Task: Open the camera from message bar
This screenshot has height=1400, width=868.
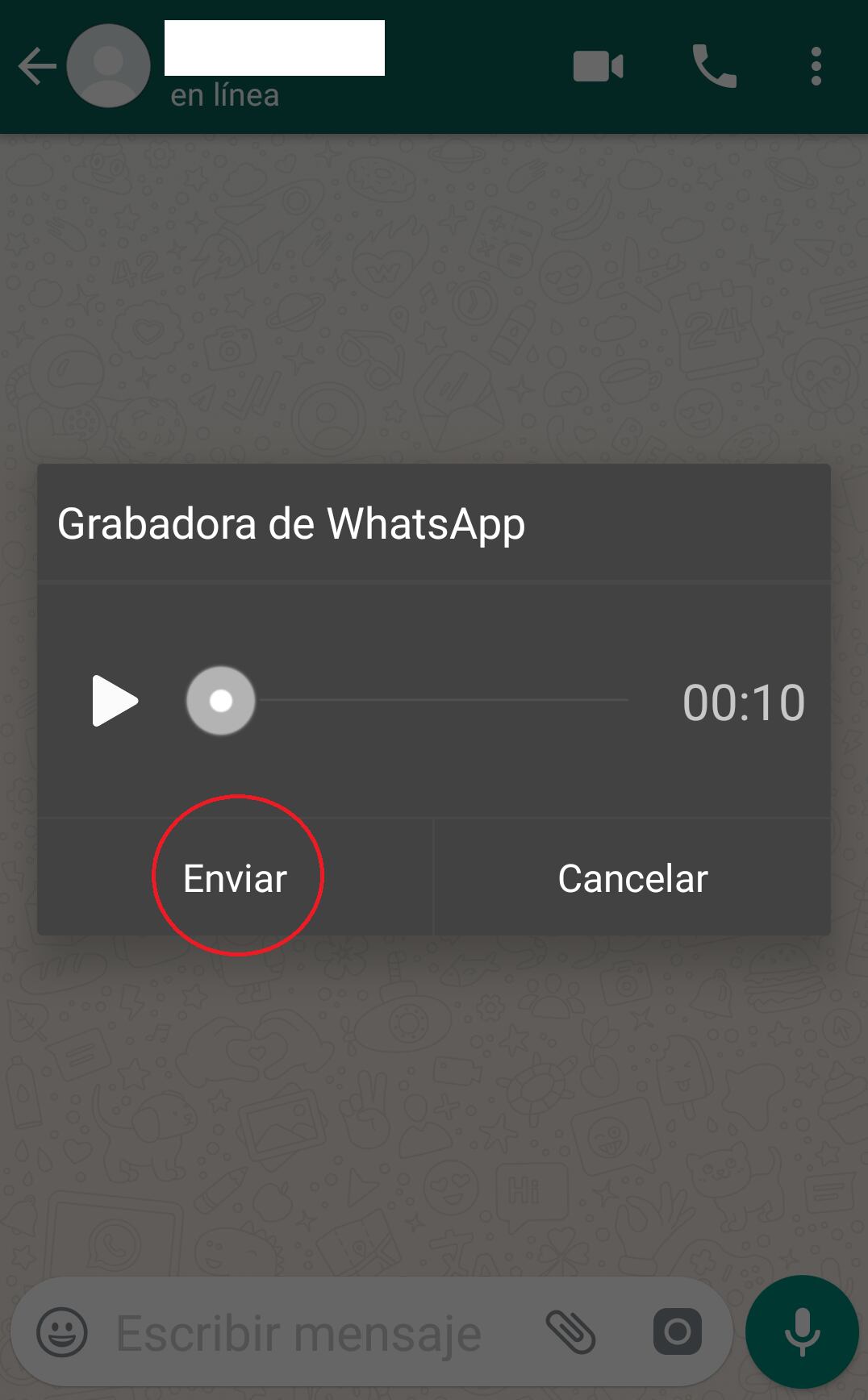Action: pos(677,1331)
